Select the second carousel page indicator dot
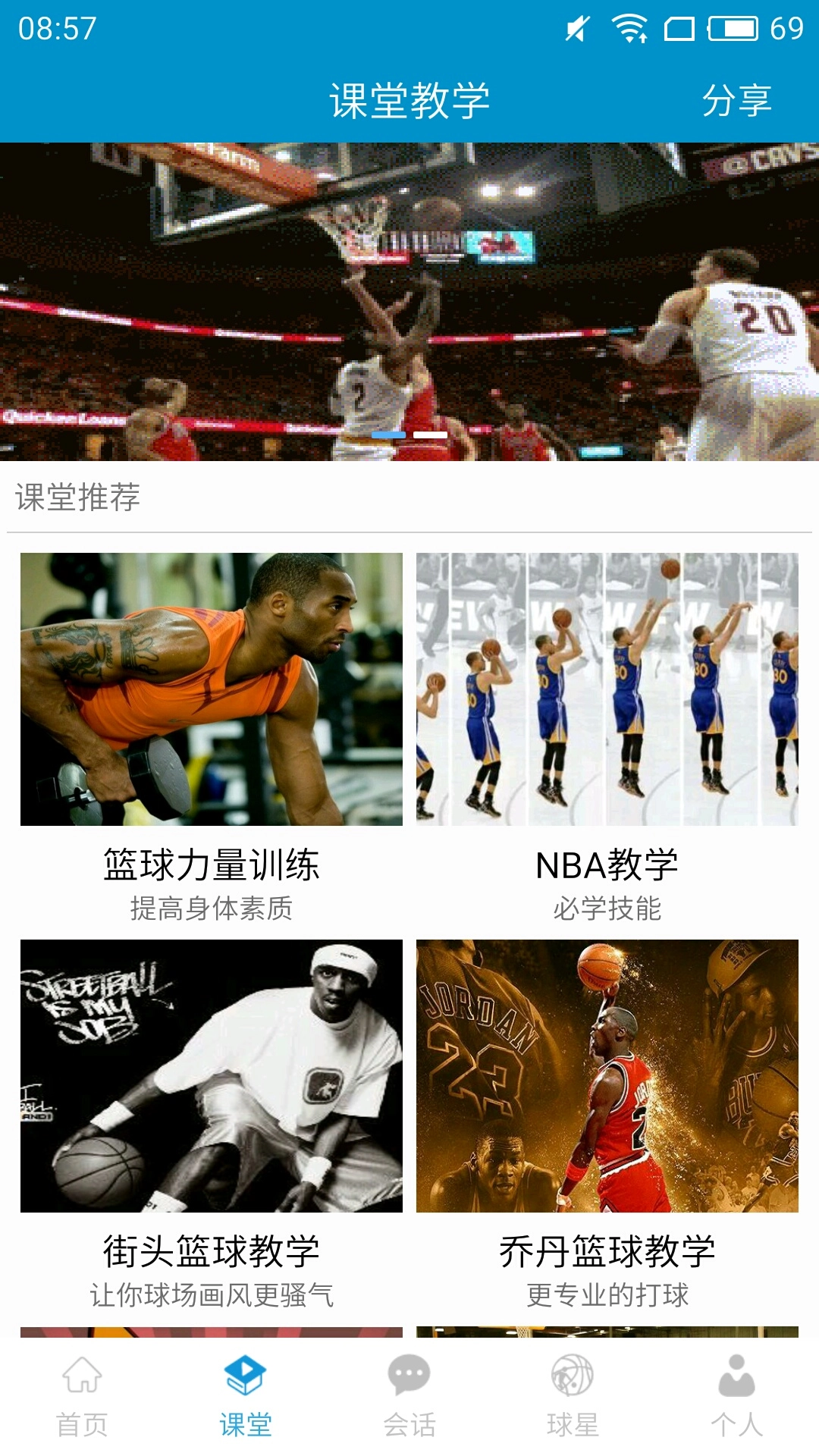 (429, 435)
